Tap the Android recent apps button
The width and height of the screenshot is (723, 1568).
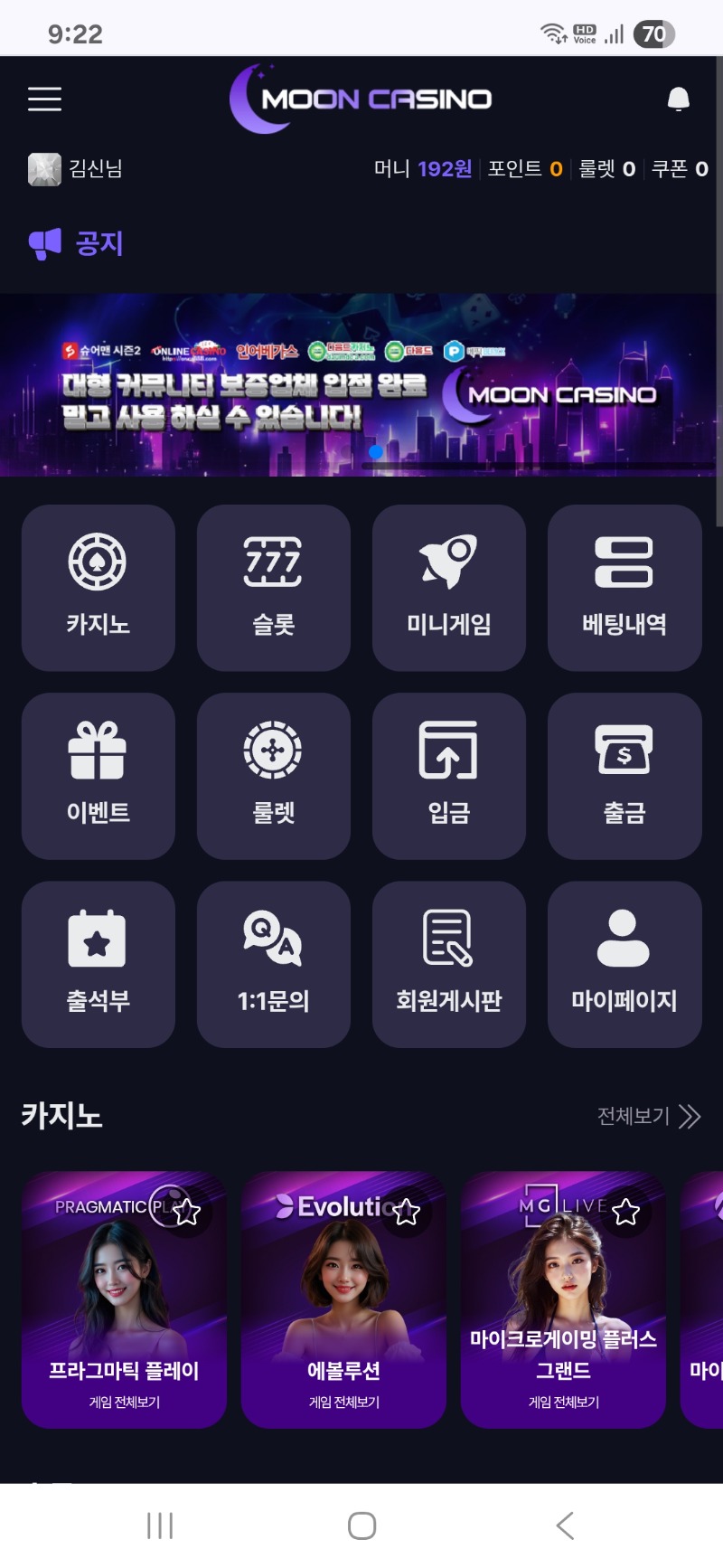click(159, 1525)
